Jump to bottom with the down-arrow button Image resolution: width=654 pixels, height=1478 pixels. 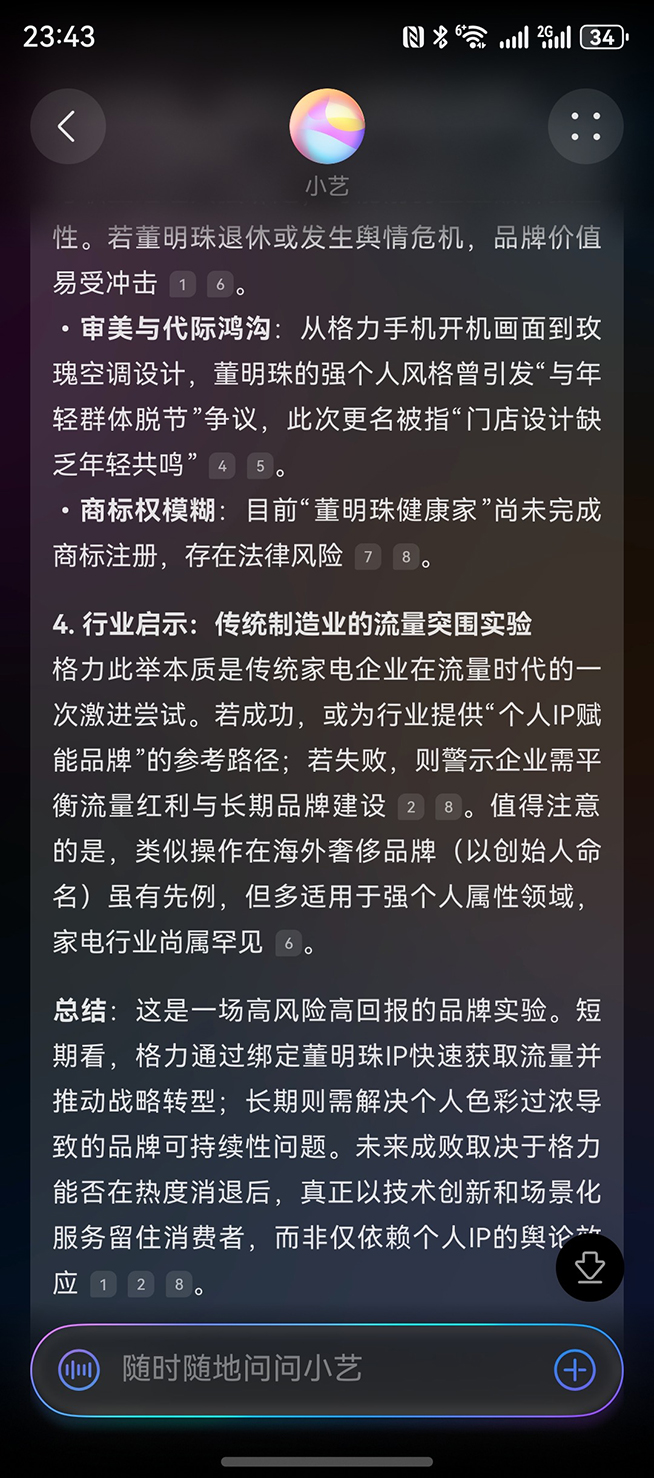tap(590, 1267)
